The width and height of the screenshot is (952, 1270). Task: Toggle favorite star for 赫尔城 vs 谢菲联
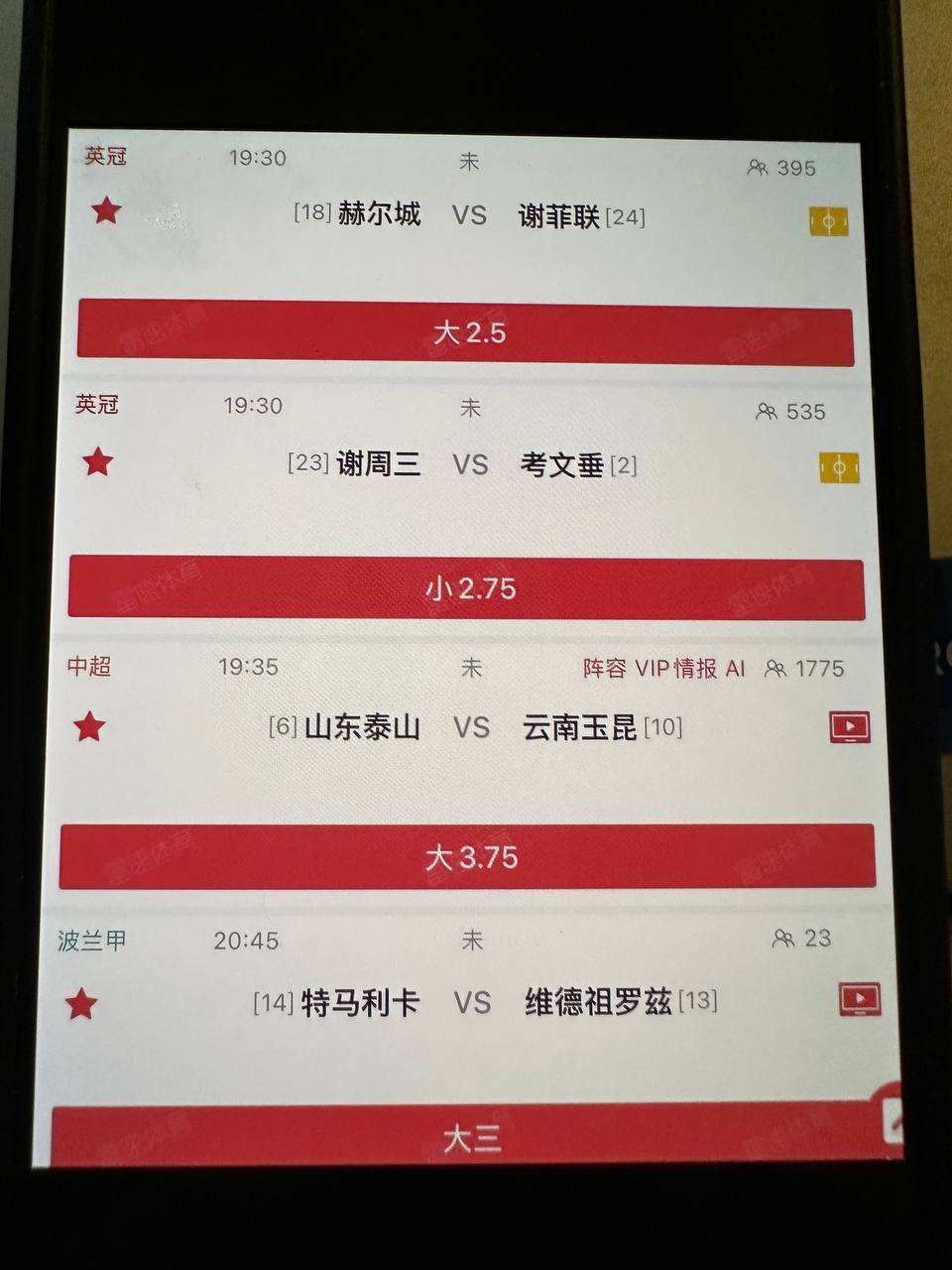(x=106, y=210)
